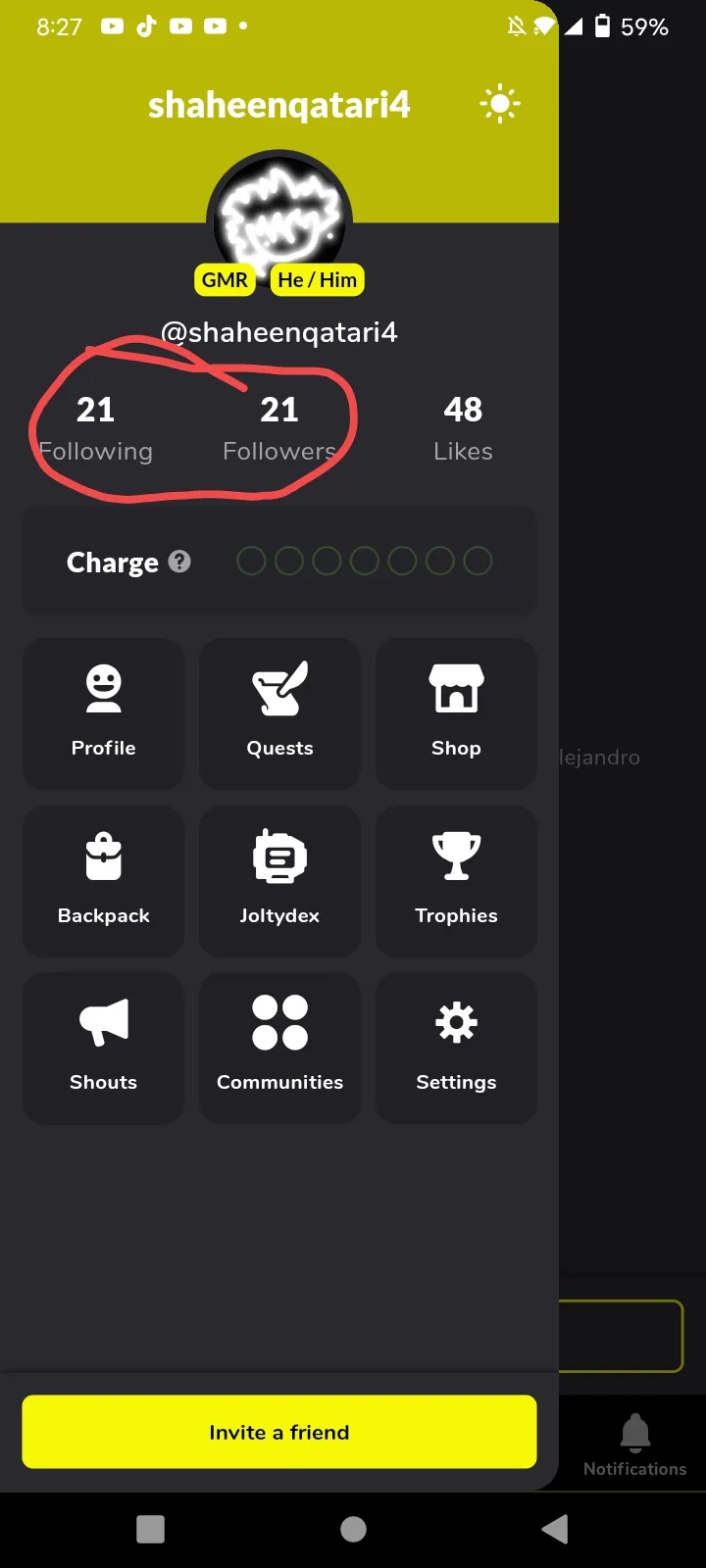Viewport: 706px width, 1568px height.
Task: Open the Profile tile
Action: [103, 713]
